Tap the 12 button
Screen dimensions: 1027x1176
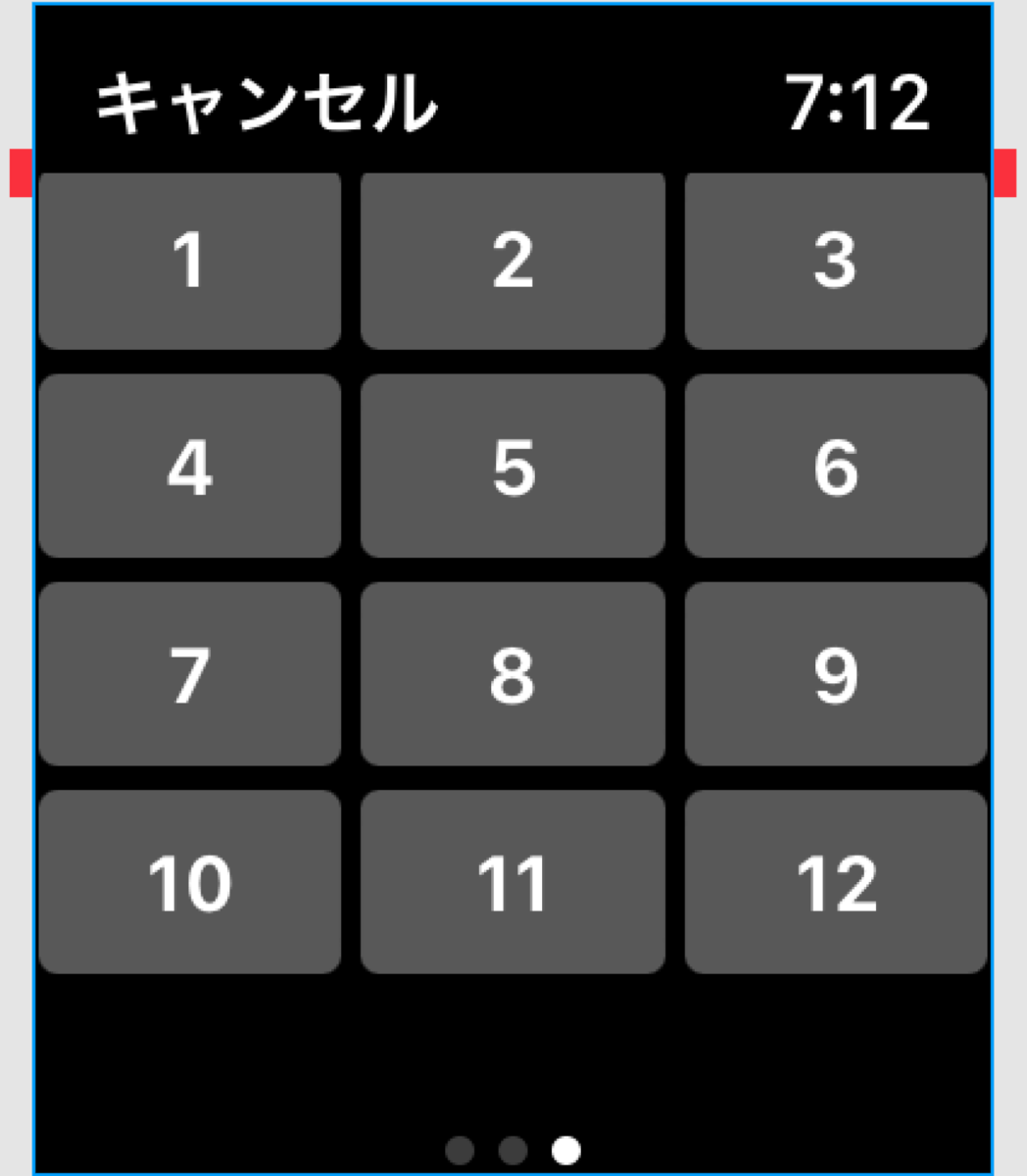(x=835, y=882)
